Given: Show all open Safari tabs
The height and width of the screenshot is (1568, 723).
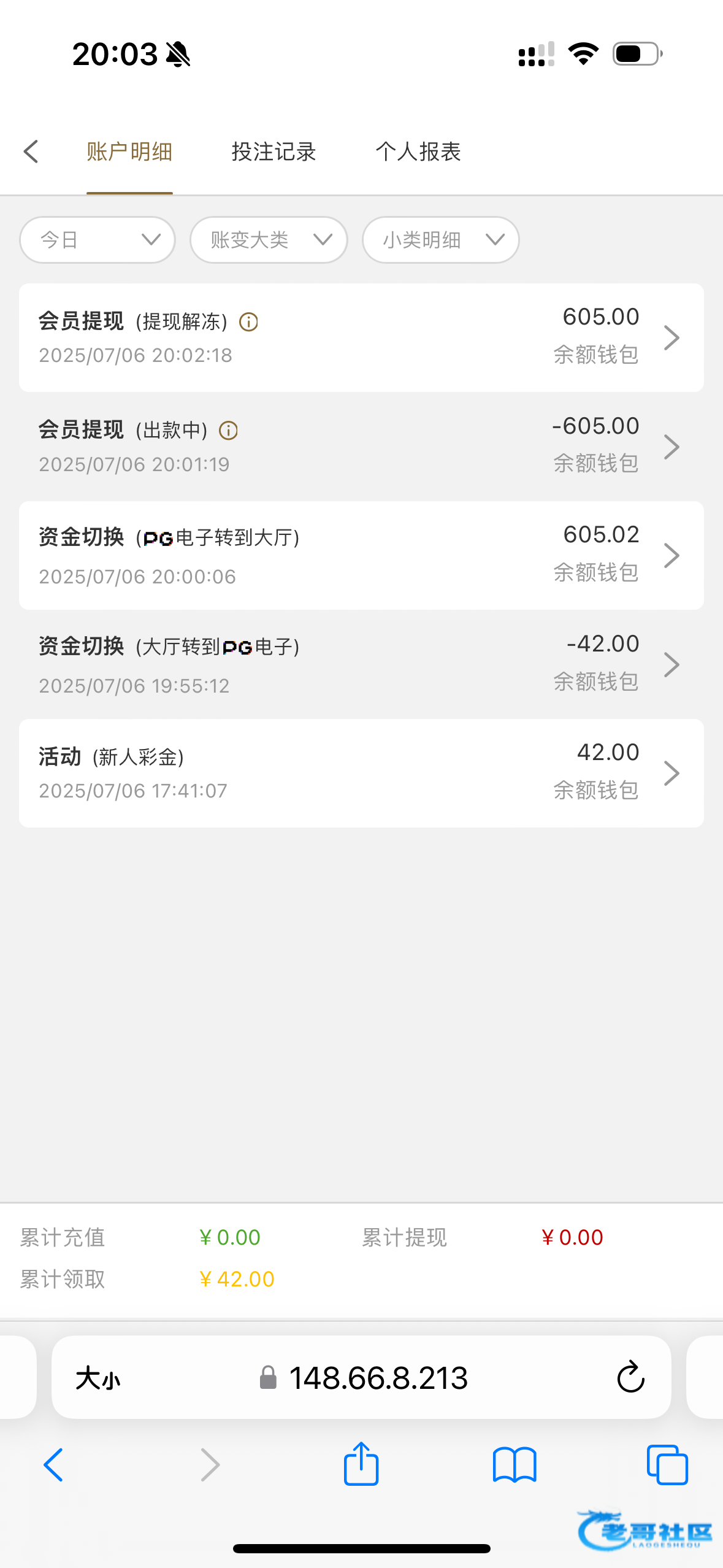Looking at the screenshot, I should point(667,1465).
